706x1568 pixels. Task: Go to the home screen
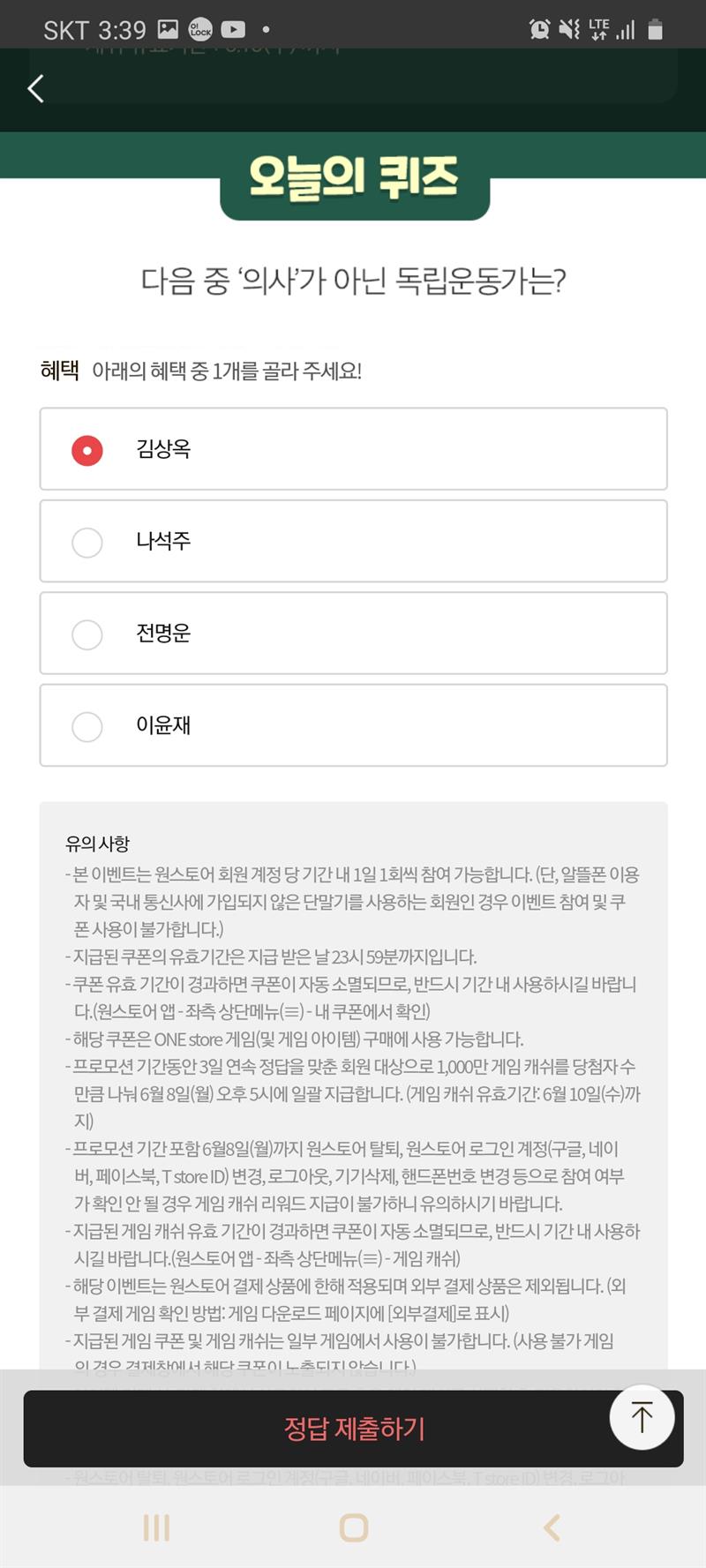pos(353,1527)
